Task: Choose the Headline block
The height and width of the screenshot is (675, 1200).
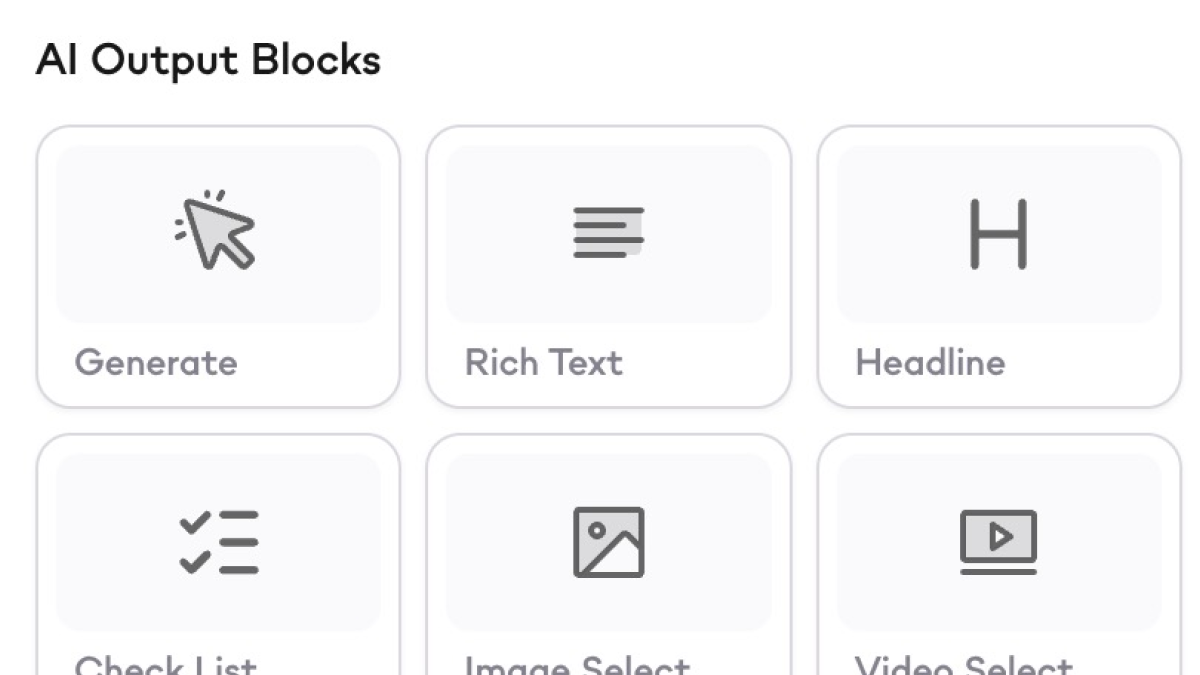Action: 998,266
